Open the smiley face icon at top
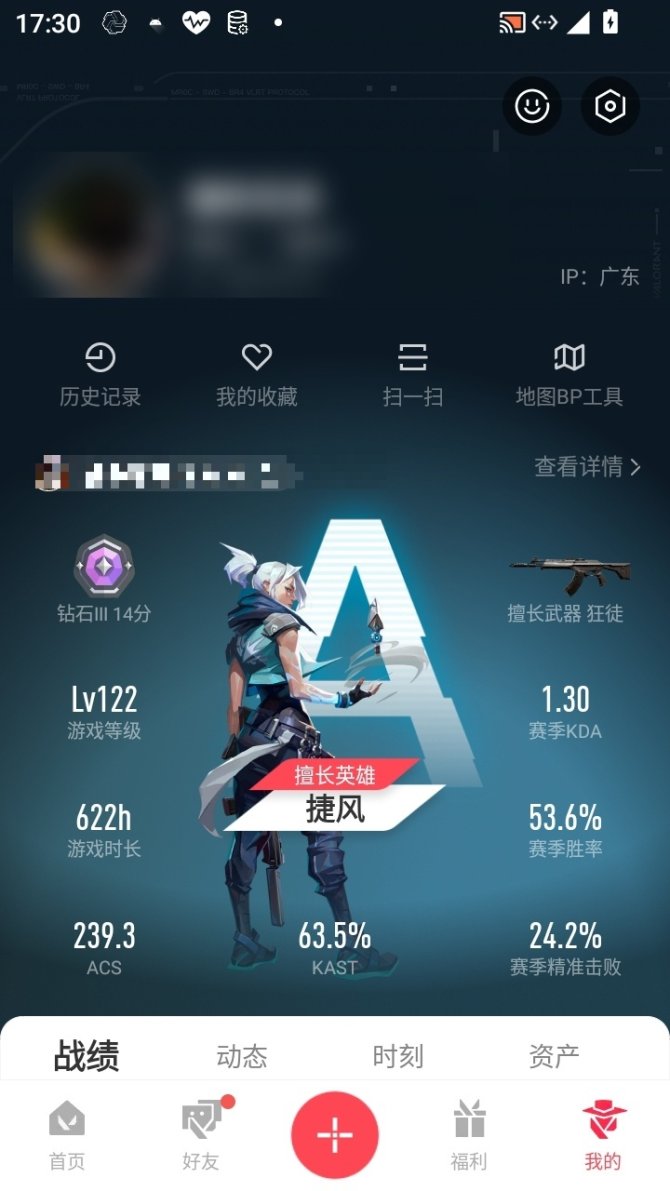This screenshot has height=1191, width=670. tap(531, 106)
